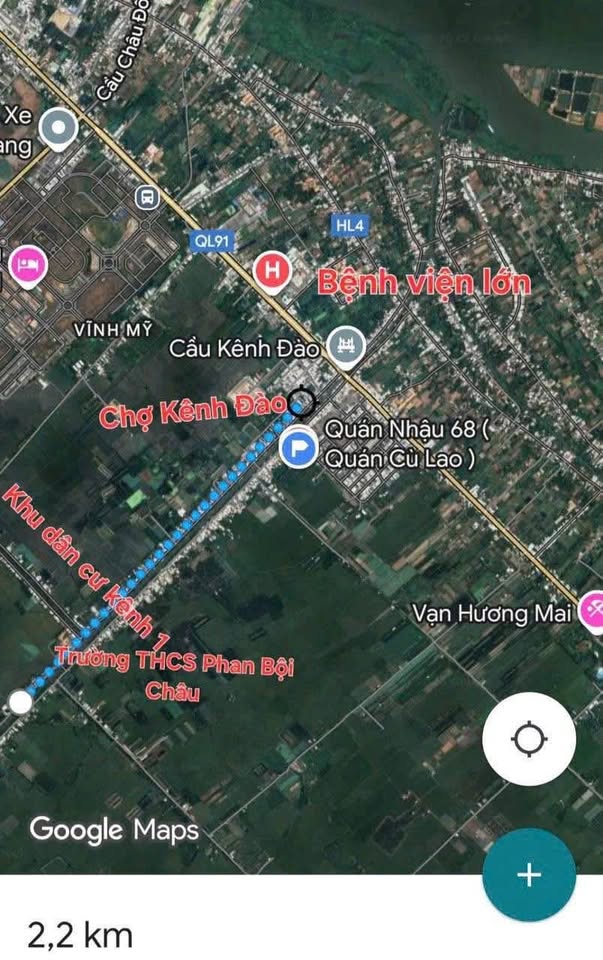Select the Cầu Kênh Đào bridge marker
This screenshot has width=603, height=960.
click(x=346, y=346)
